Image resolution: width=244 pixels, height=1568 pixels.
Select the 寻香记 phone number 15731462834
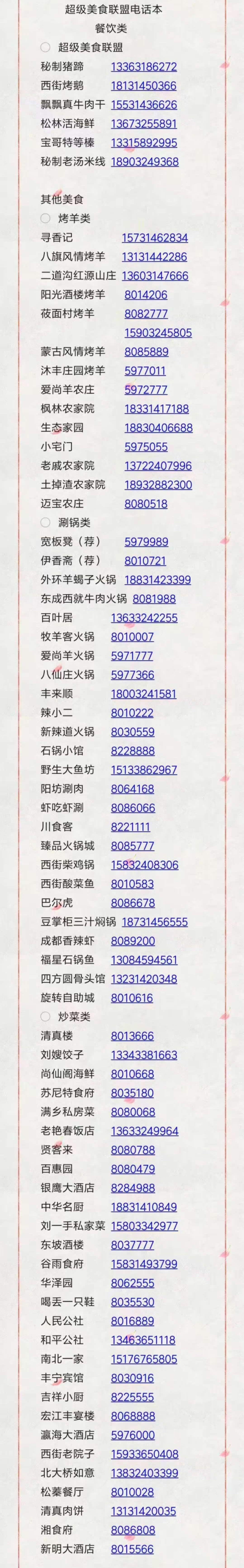pyautogui.click(x=154, y=237)
